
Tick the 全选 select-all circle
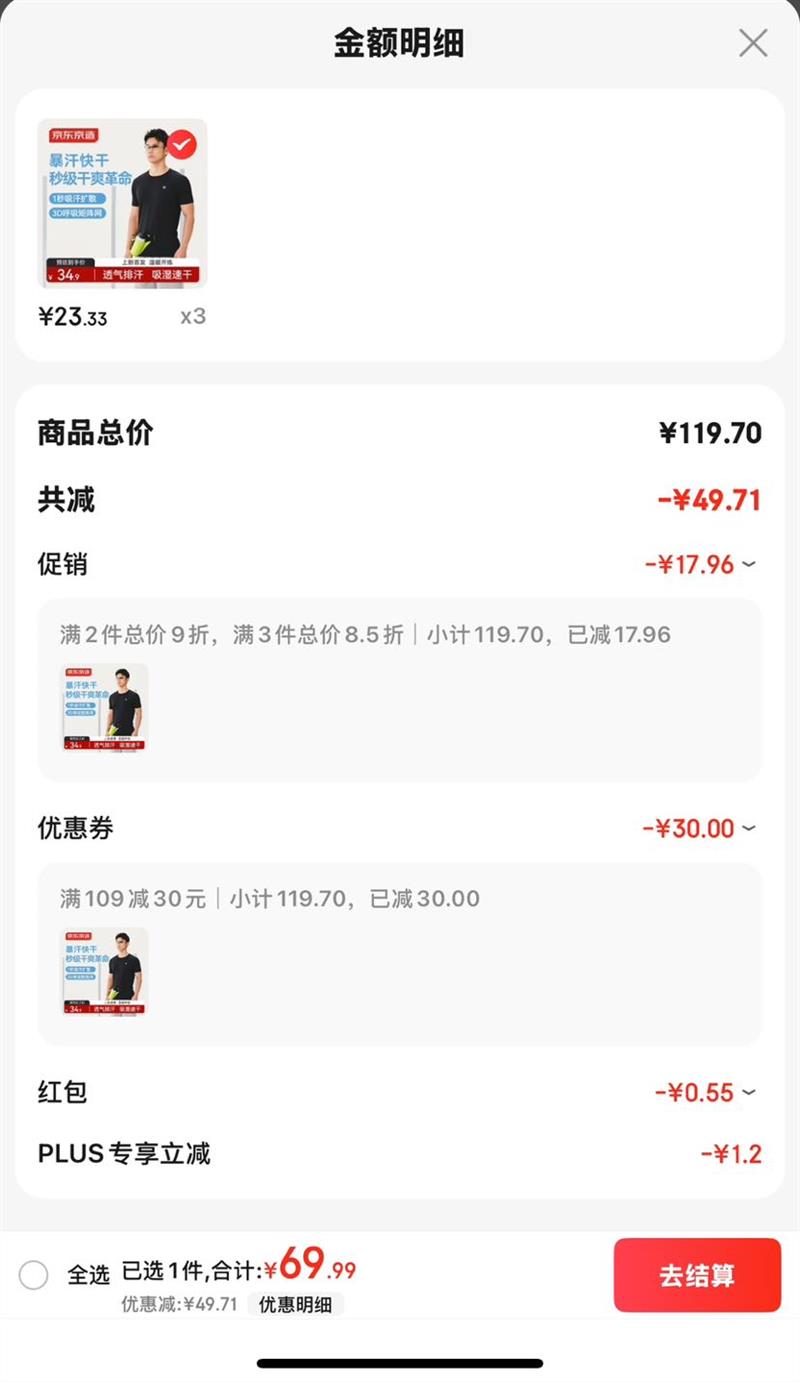(x=34, y=1275)
